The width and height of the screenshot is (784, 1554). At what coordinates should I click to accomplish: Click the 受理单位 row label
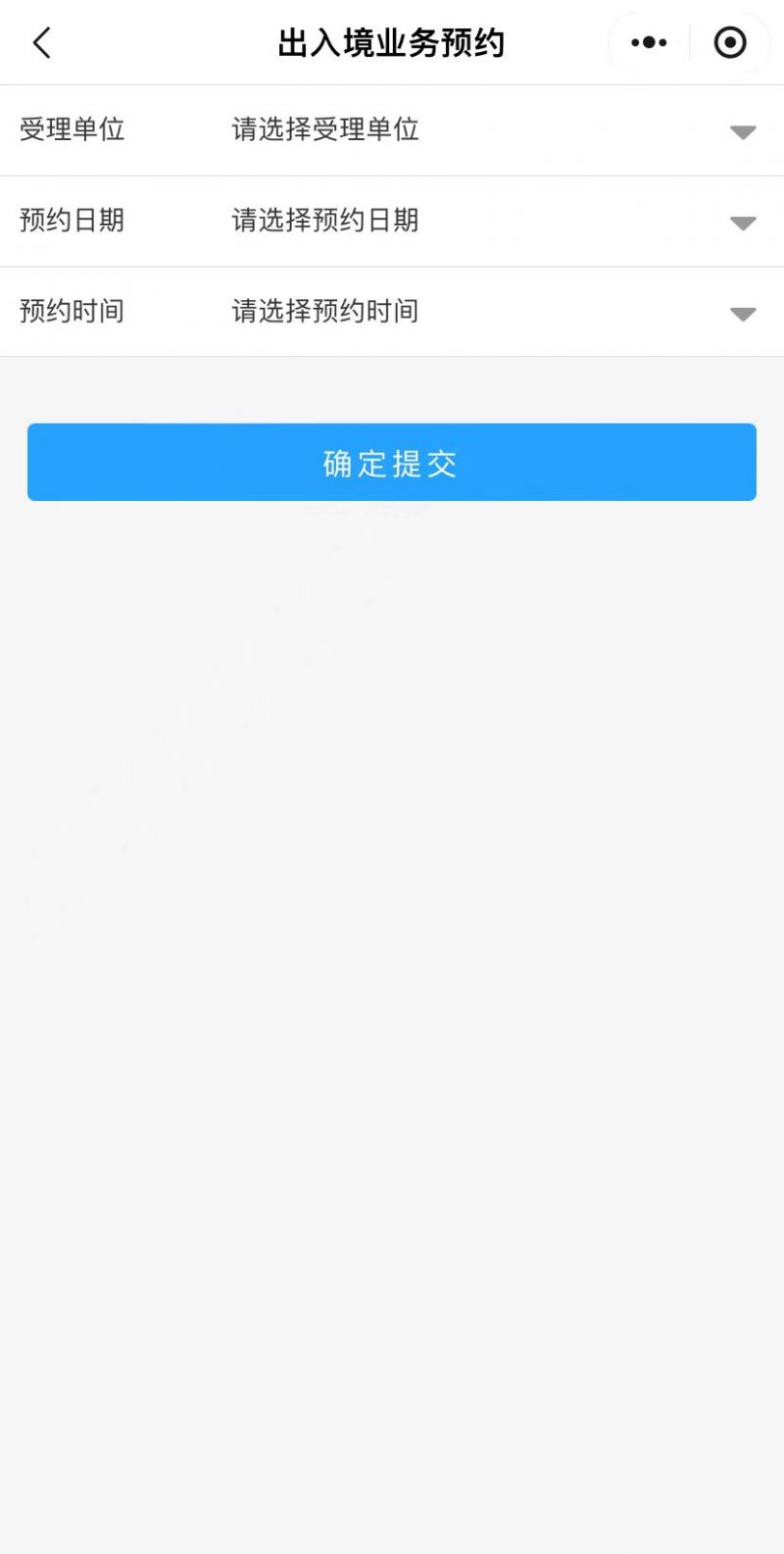click(x=70, y=130)
